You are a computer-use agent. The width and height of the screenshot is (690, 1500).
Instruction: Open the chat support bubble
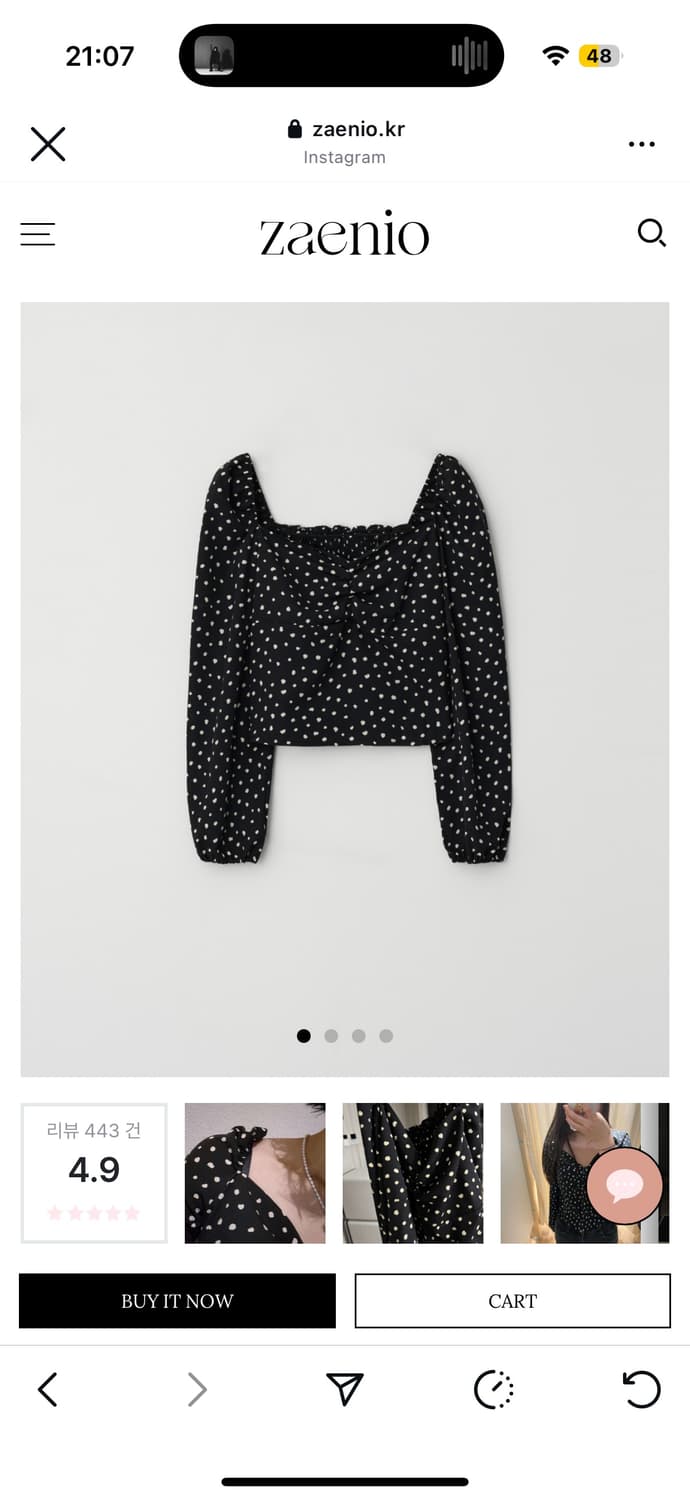click(624, 1185)
